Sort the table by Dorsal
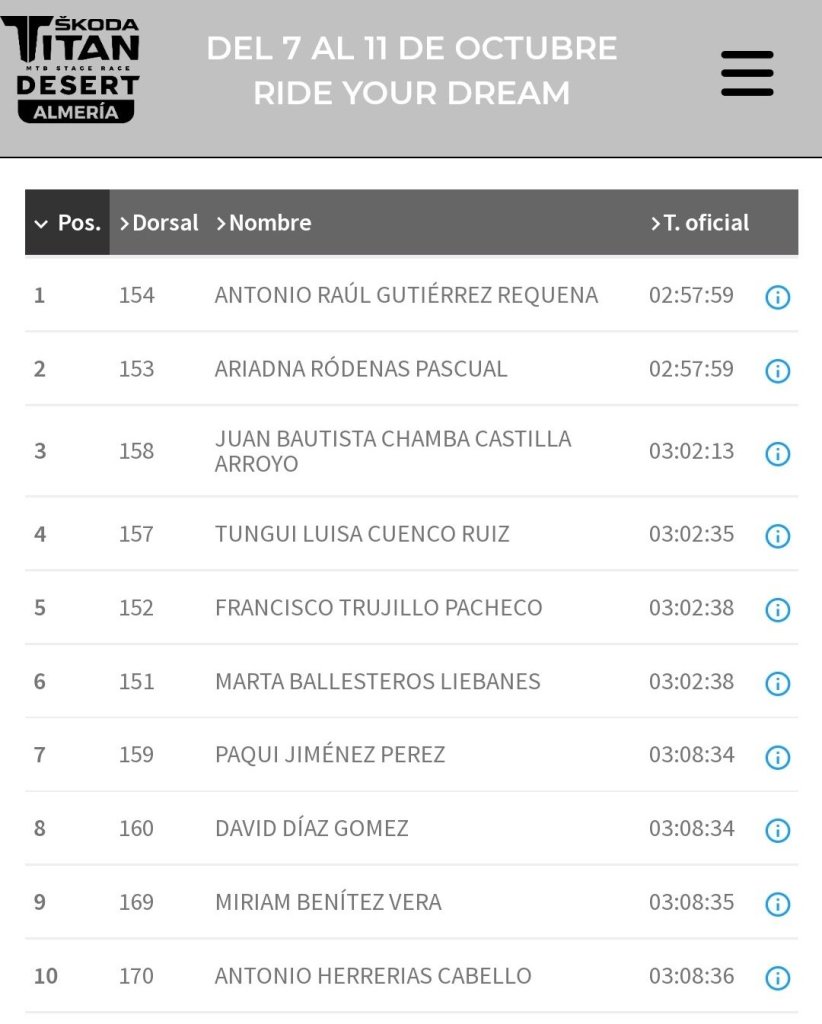 [x=159, y=223]
